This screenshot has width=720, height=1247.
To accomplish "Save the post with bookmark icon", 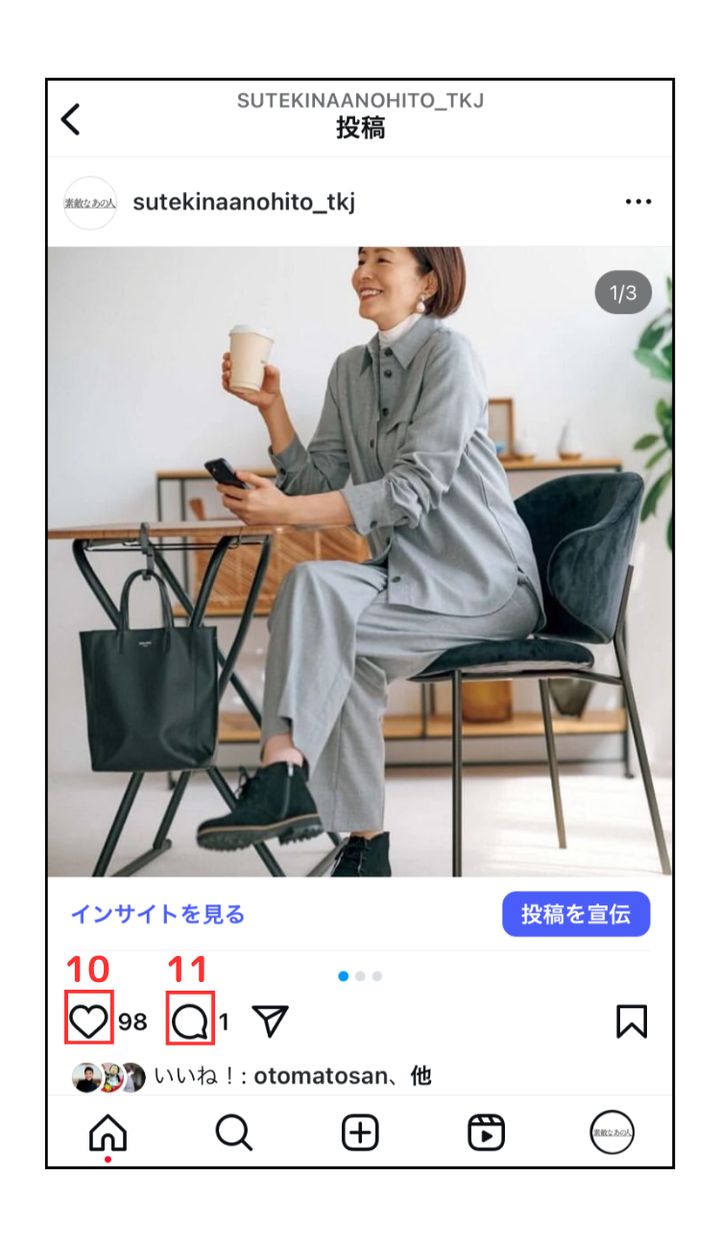I will tap(631, 1021).
